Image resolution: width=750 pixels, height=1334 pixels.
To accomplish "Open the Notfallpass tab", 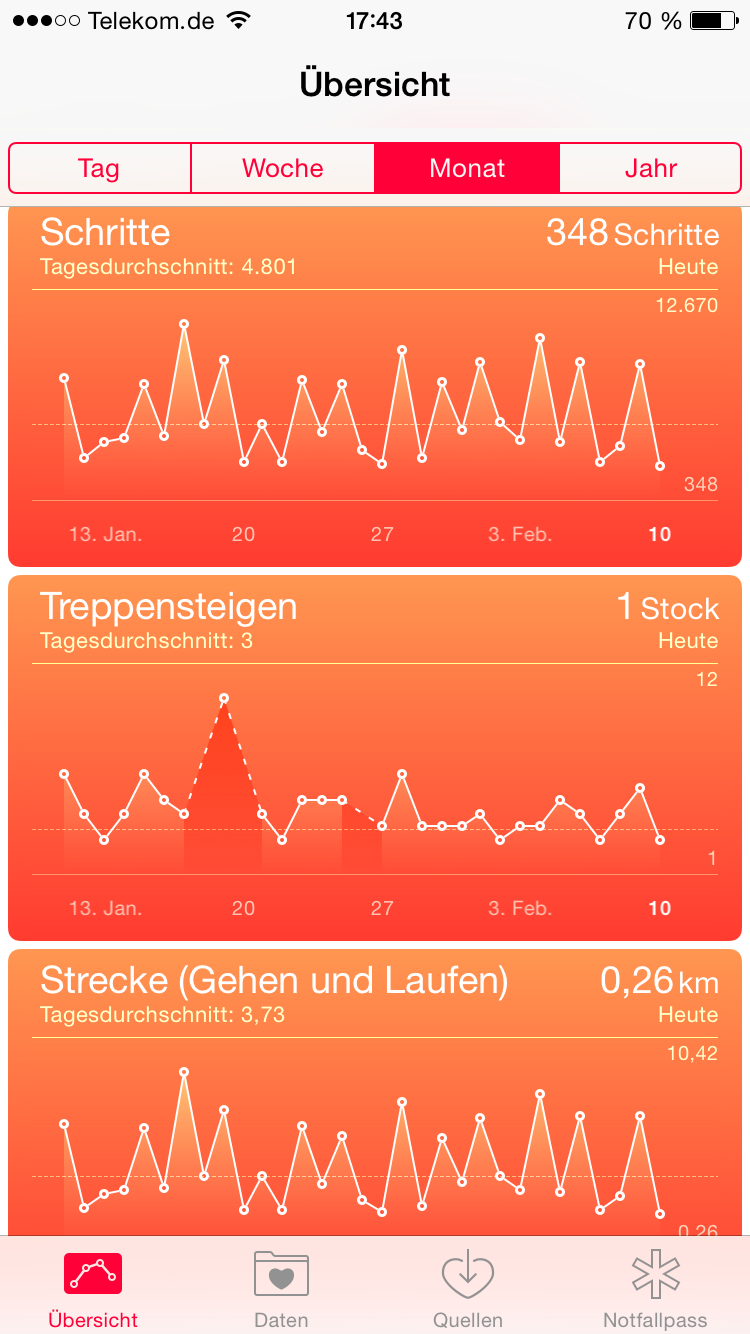I will (655, 1288).
